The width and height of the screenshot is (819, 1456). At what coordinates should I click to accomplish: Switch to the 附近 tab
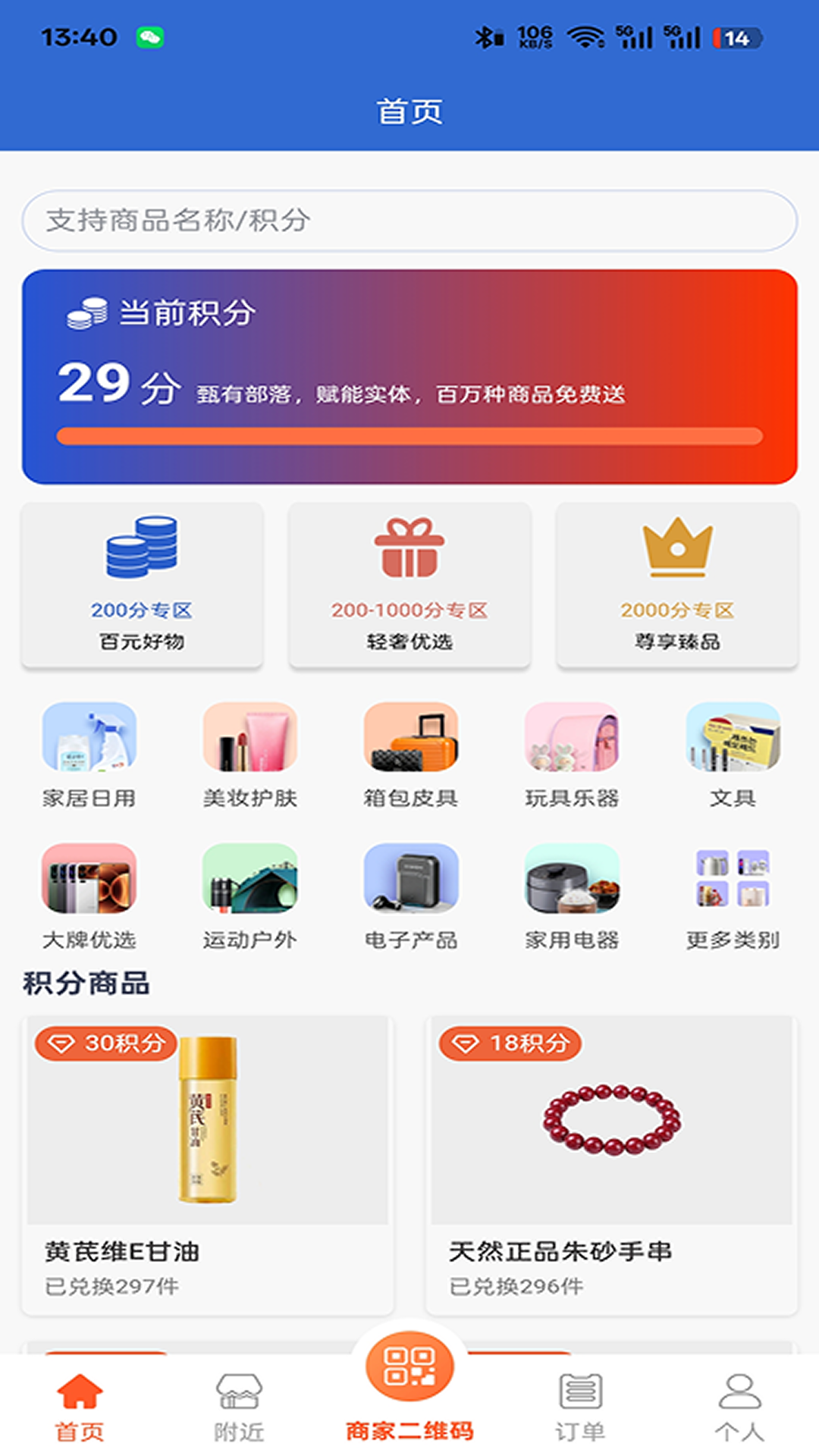coord(239,1407)
